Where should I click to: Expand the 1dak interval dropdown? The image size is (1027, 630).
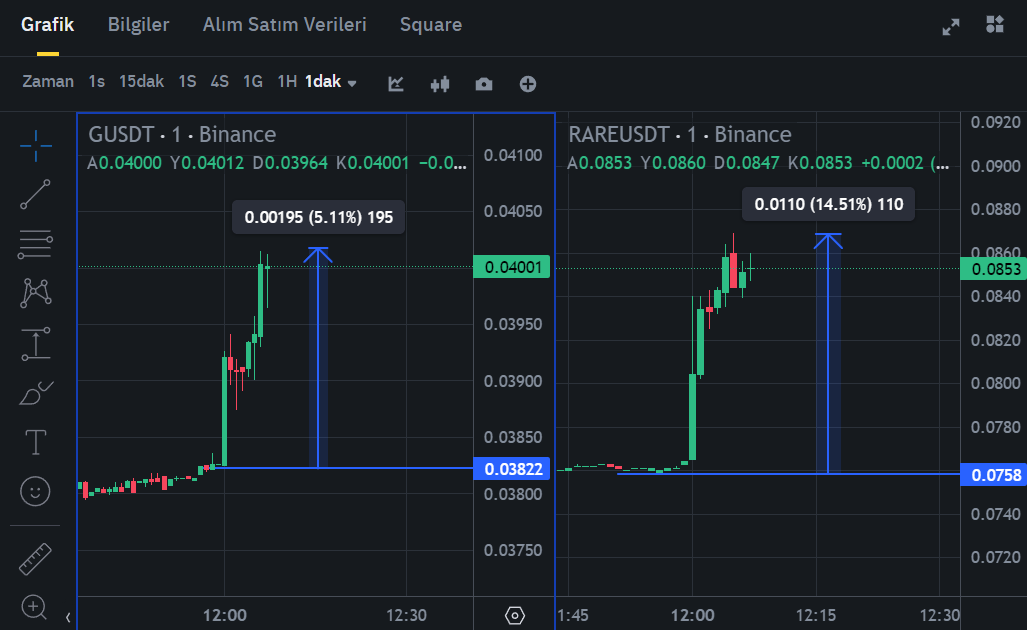pos(331,82)
